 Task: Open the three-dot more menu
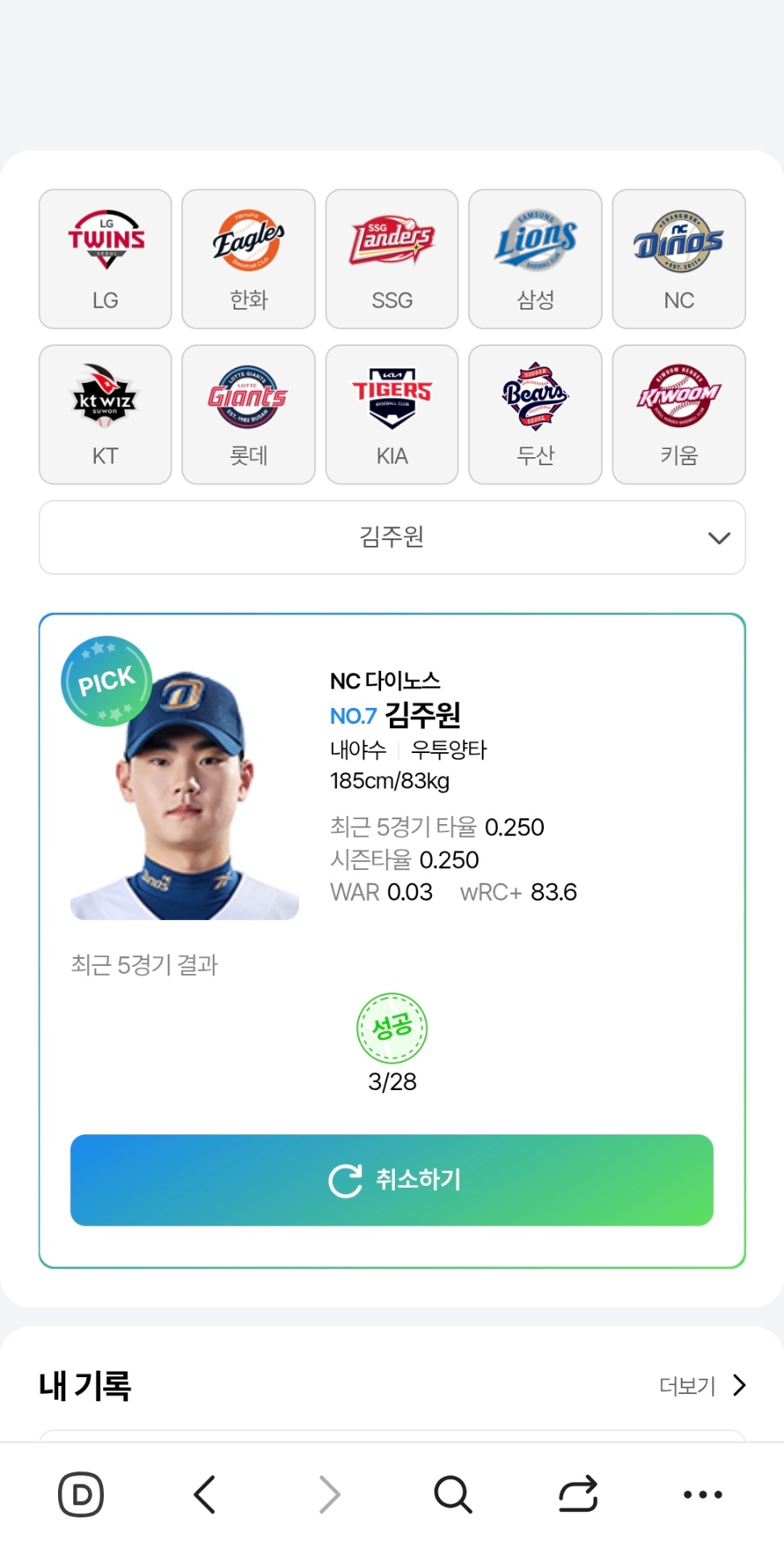tap(703, 1494)
